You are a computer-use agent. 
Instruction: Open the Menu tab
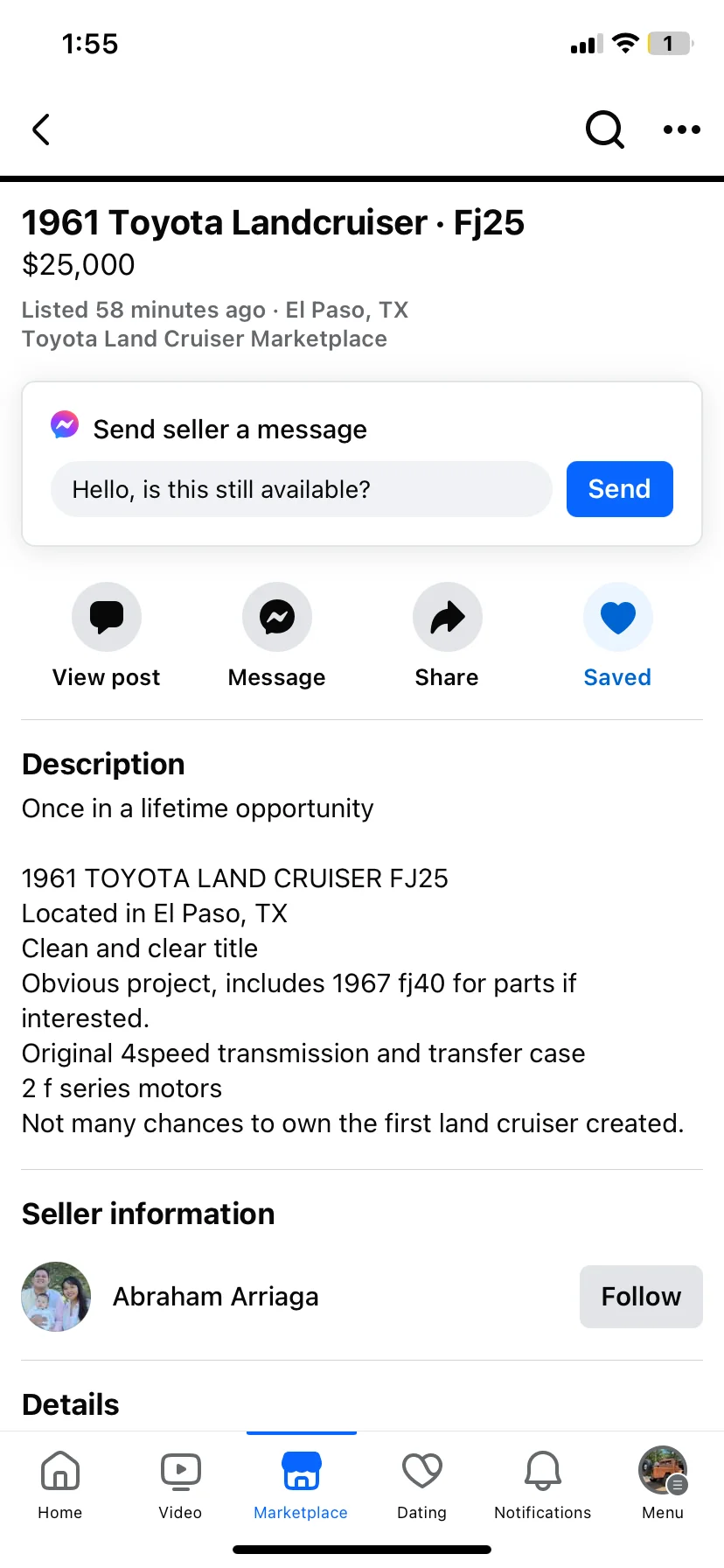pyautogui.click(x=663, y=1484)
